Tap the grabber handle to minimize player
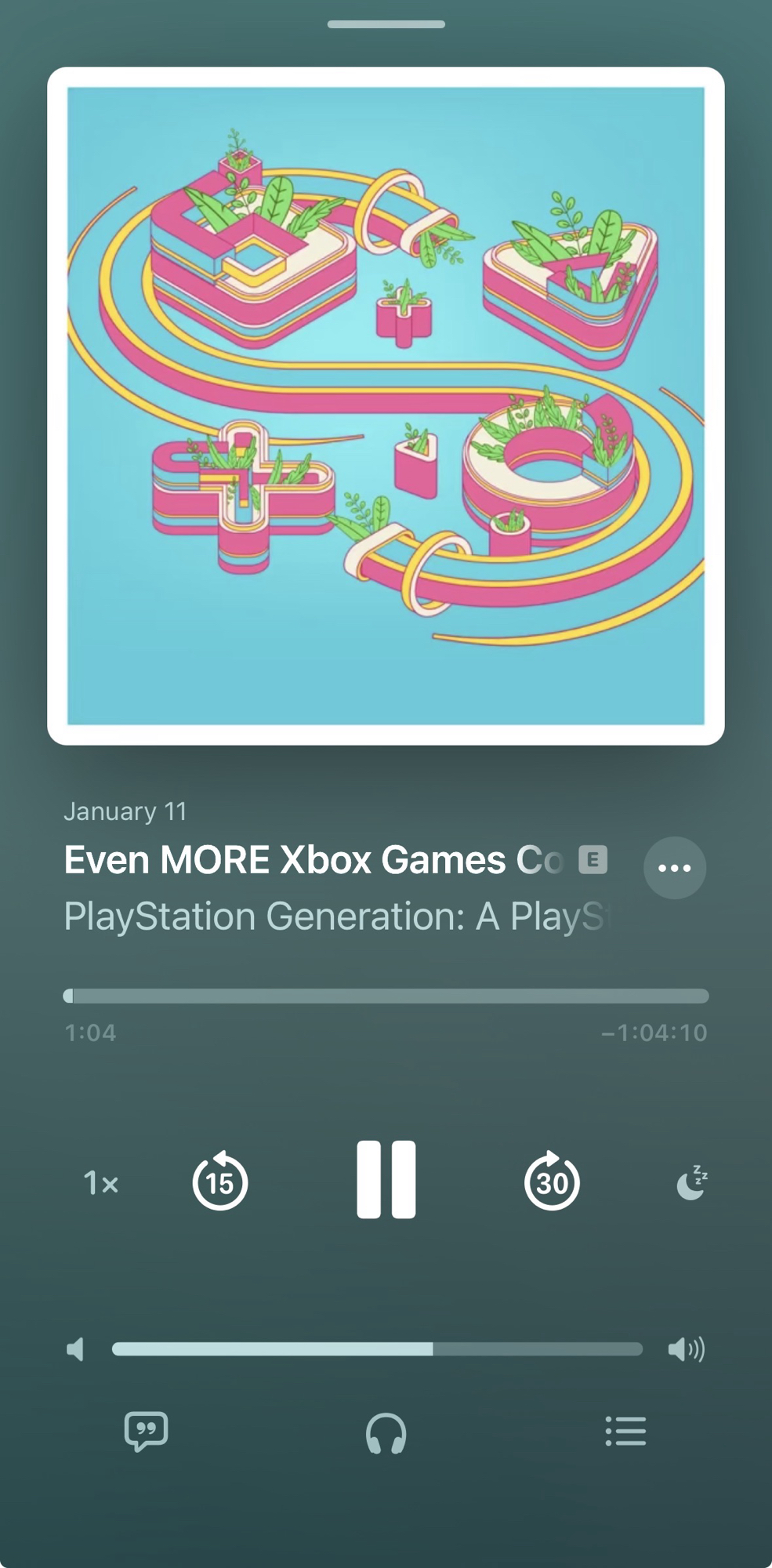The height and width of the screenshot is (1568, 772). tap(386, 25)
